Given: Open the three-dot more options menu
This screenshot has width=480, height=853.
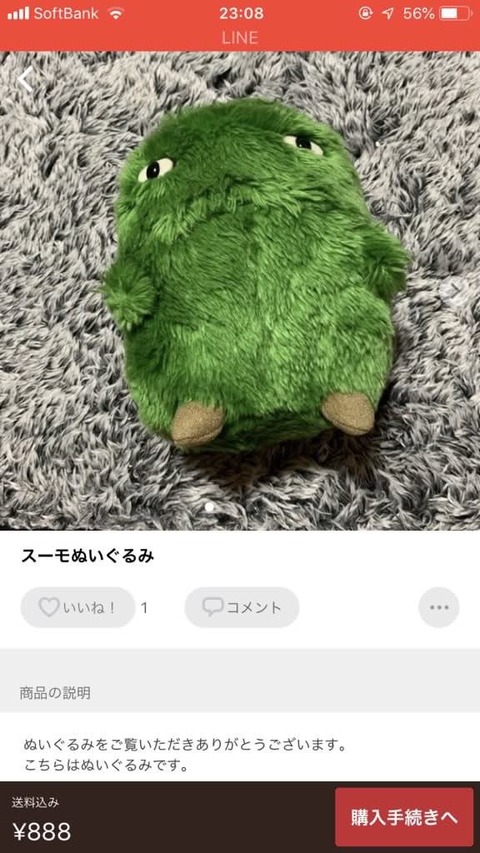Looking at the screenshot, I should pos(439,607).
